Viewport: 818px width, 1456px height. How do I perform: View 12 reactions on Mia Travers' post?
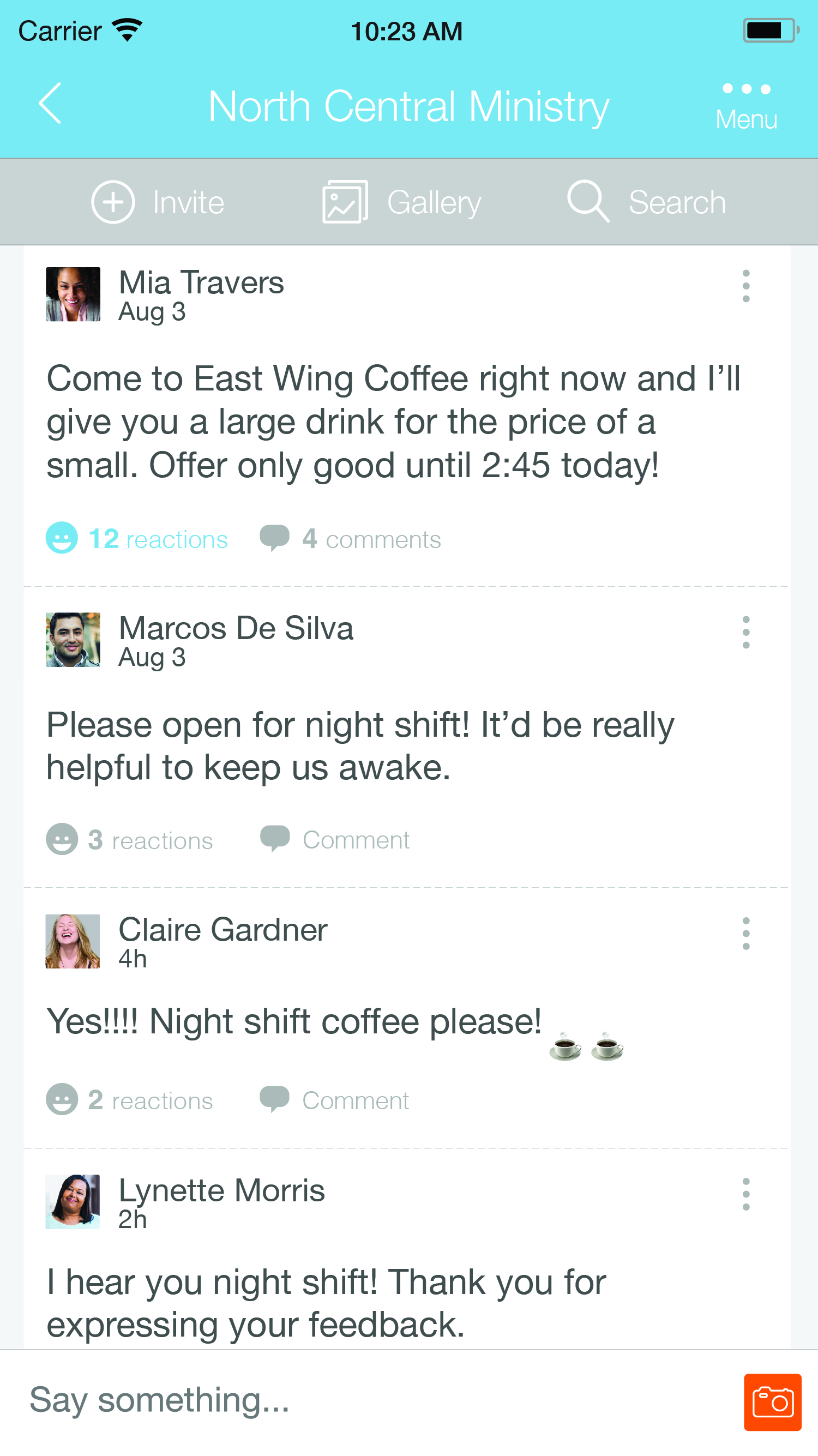[x=137, y=539]
